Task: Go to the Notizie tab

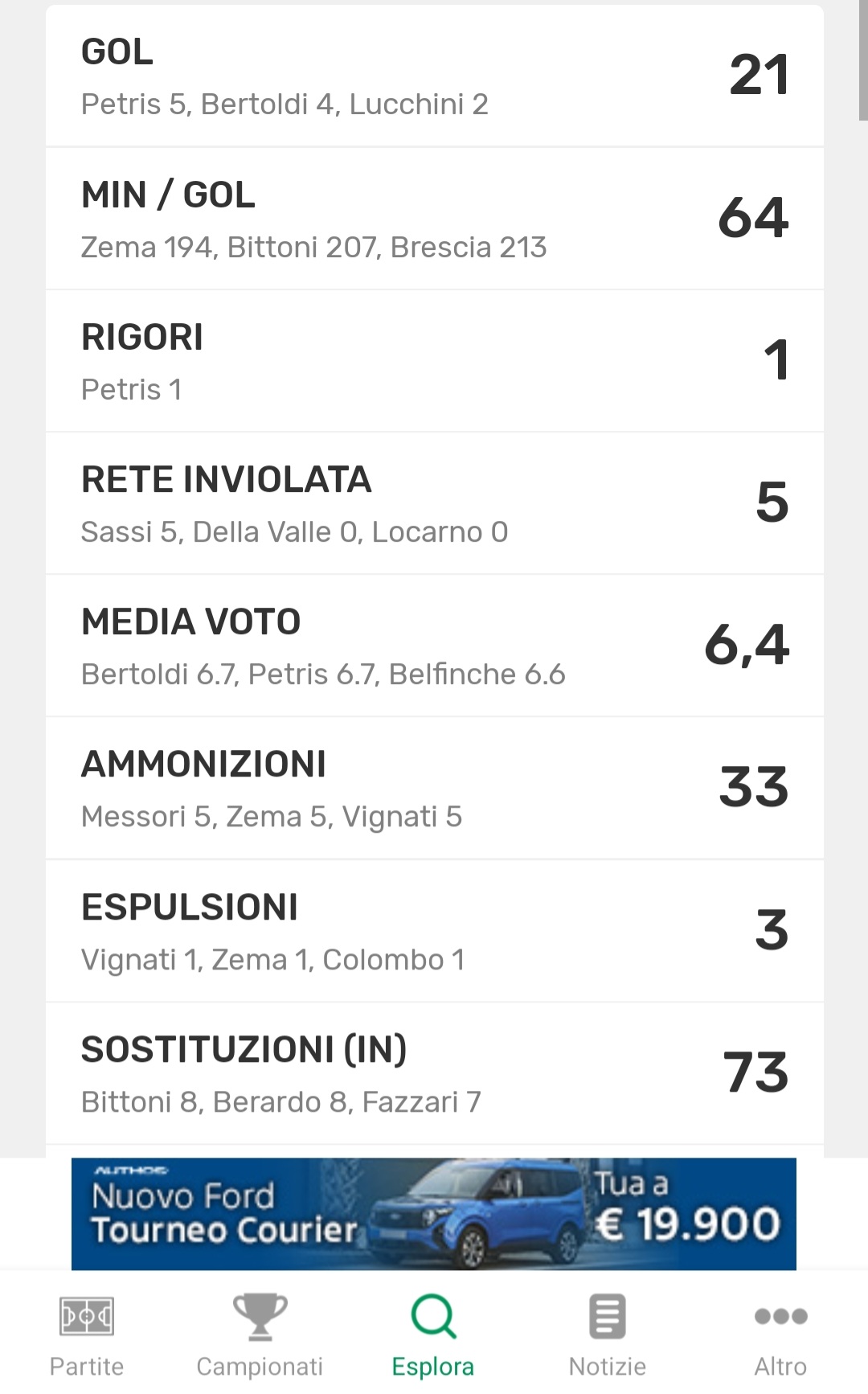Action: click(x=607, y=1335)
